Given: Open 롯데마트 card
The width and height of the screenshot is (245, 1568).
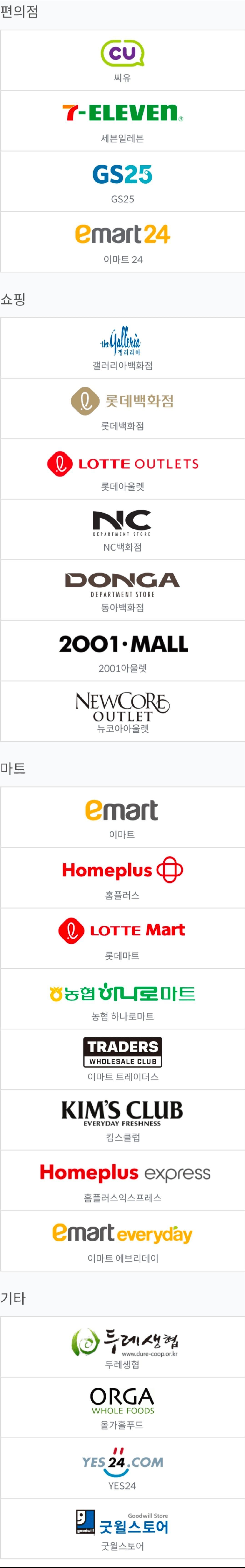Looking at the screenshot, I should click(x=122, y=938).
